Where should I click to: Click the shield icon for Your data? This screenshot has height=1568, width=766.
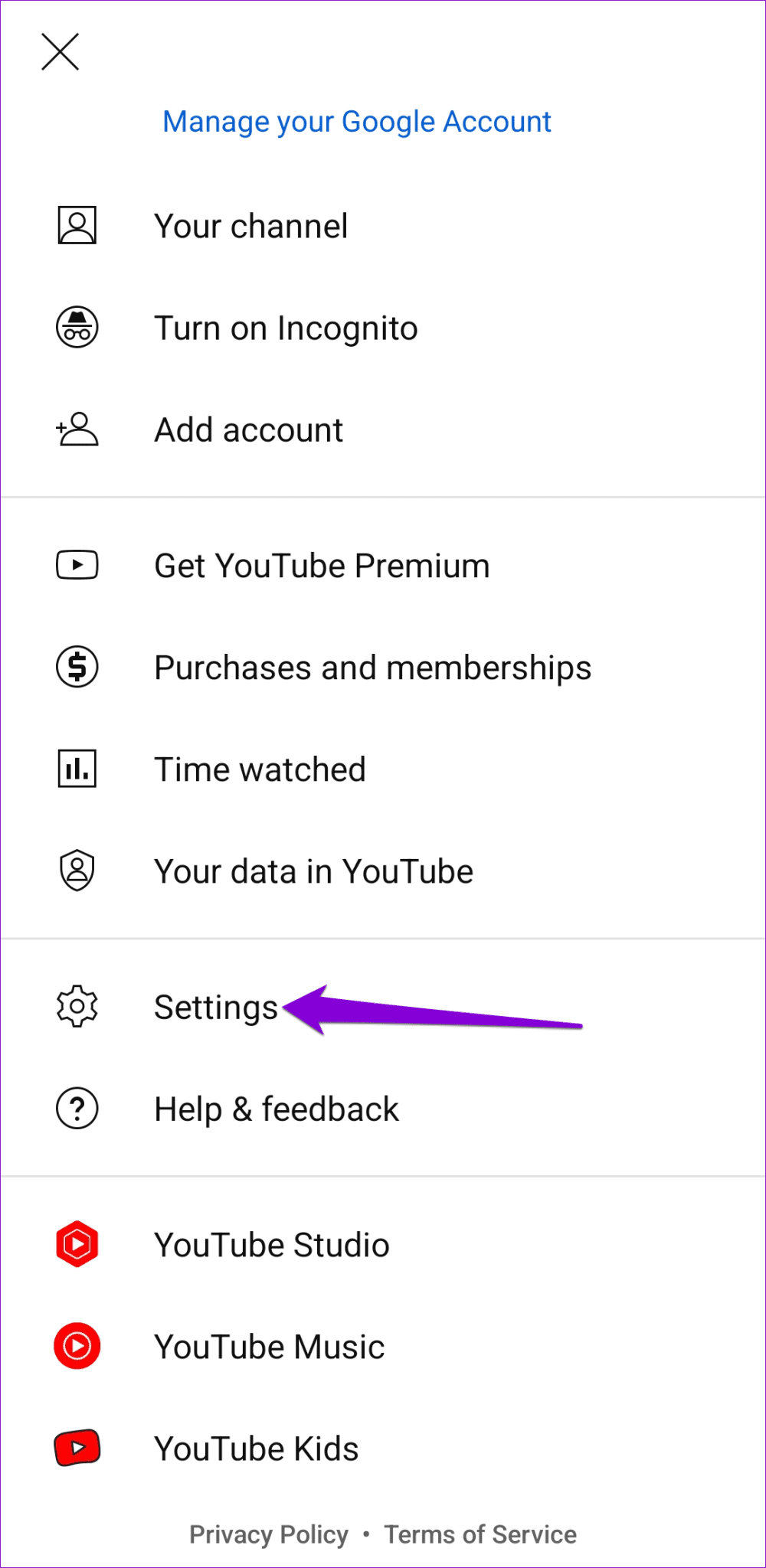pyautogui.click(x=77, y=870)
